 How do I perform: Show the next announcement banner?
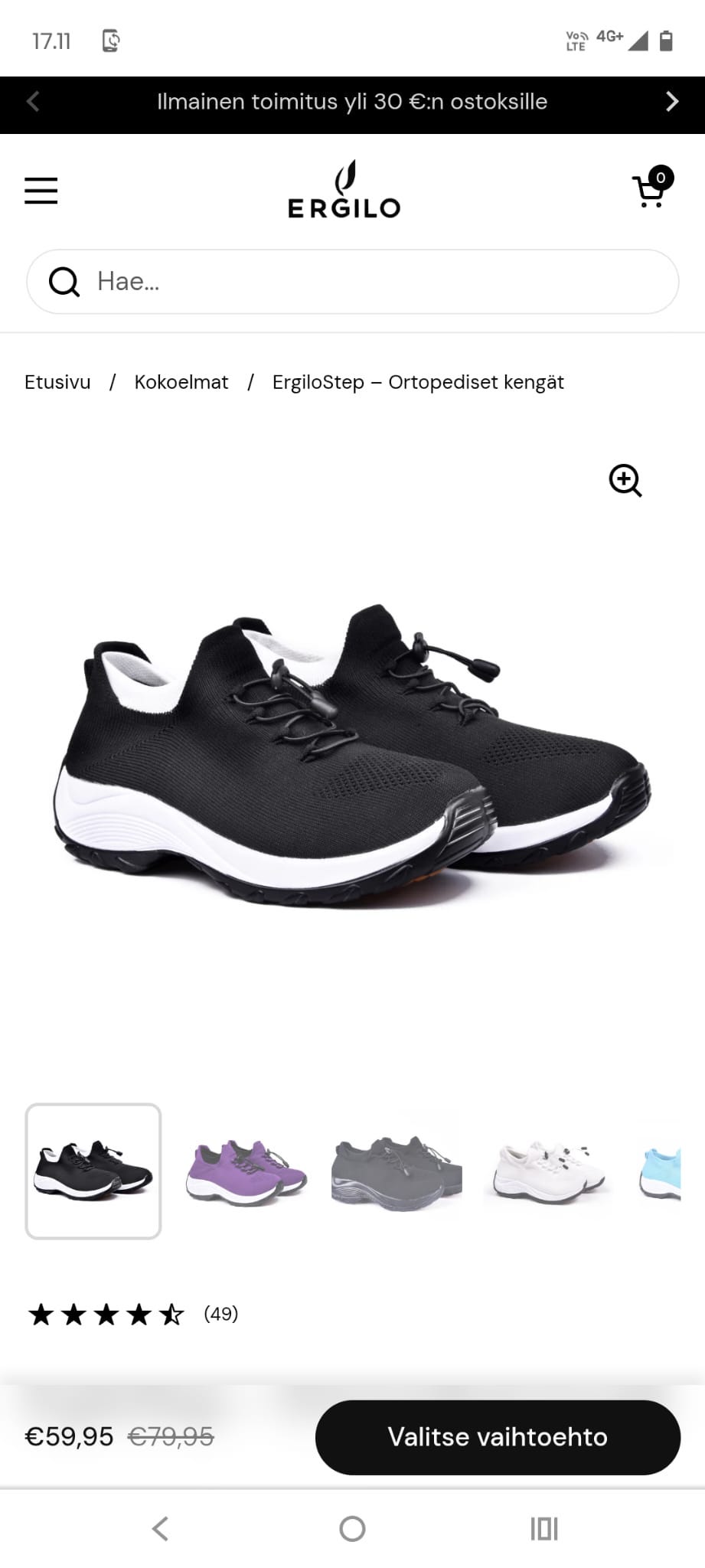click(672, 102)
